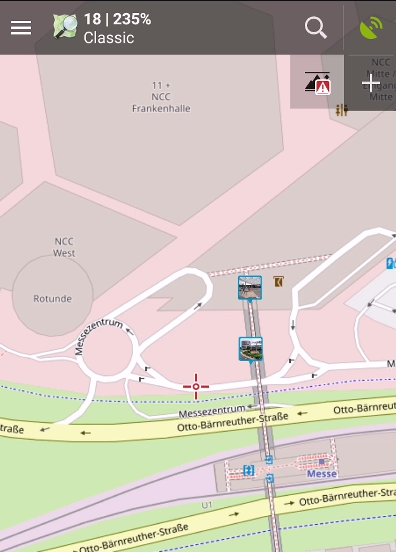Open the upper photo thumbnail on the map
This screenshot has height=552, width=396.
coord(250,288)
